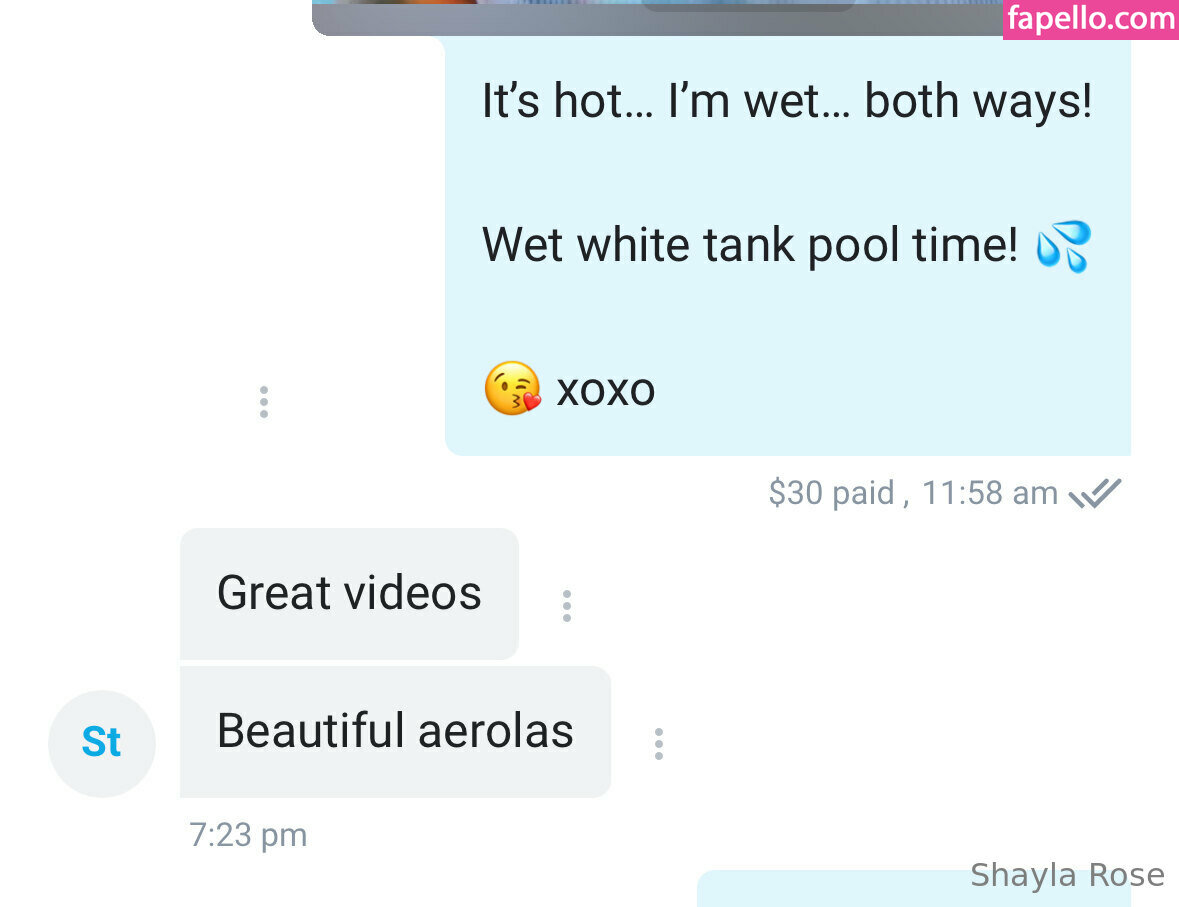This screenshot has width=1179, height=907.
Task: Open options beside the Great videos message
Action: 567,606
